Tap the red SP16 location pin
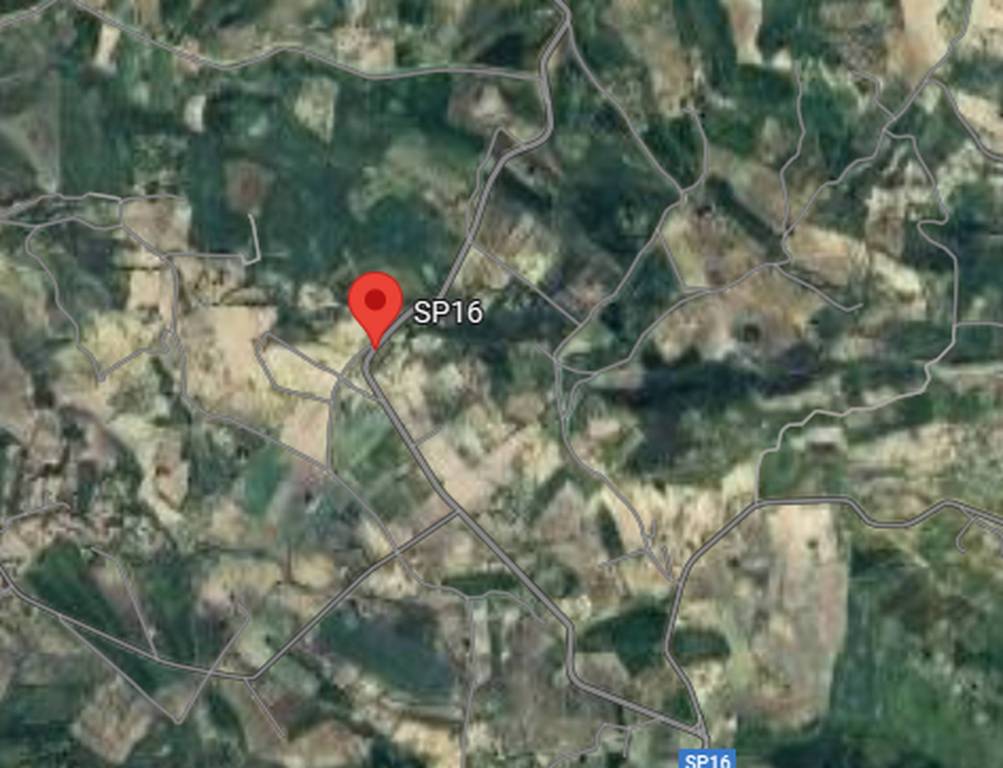The image size is (1003, 768). point(375,304)
